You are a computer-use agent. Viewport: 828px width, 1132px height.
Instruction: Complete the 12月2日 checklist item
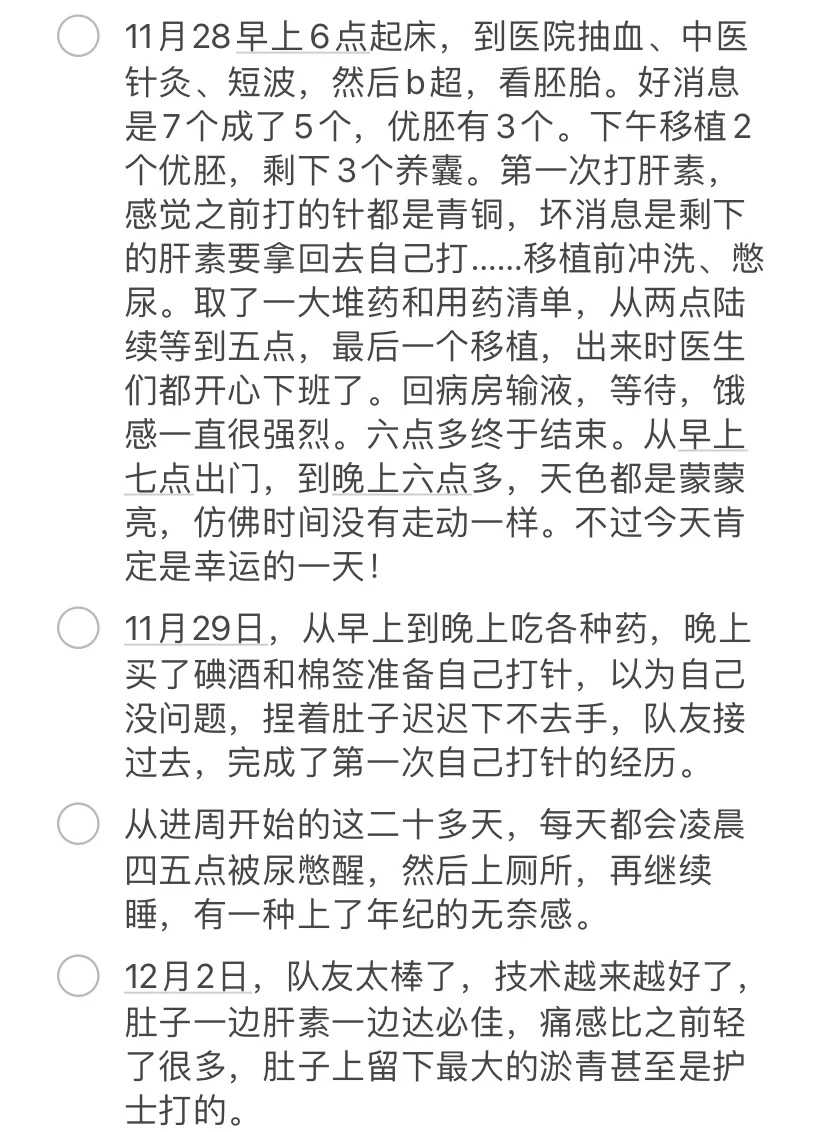pyautogui.click(x=79, y=973)
